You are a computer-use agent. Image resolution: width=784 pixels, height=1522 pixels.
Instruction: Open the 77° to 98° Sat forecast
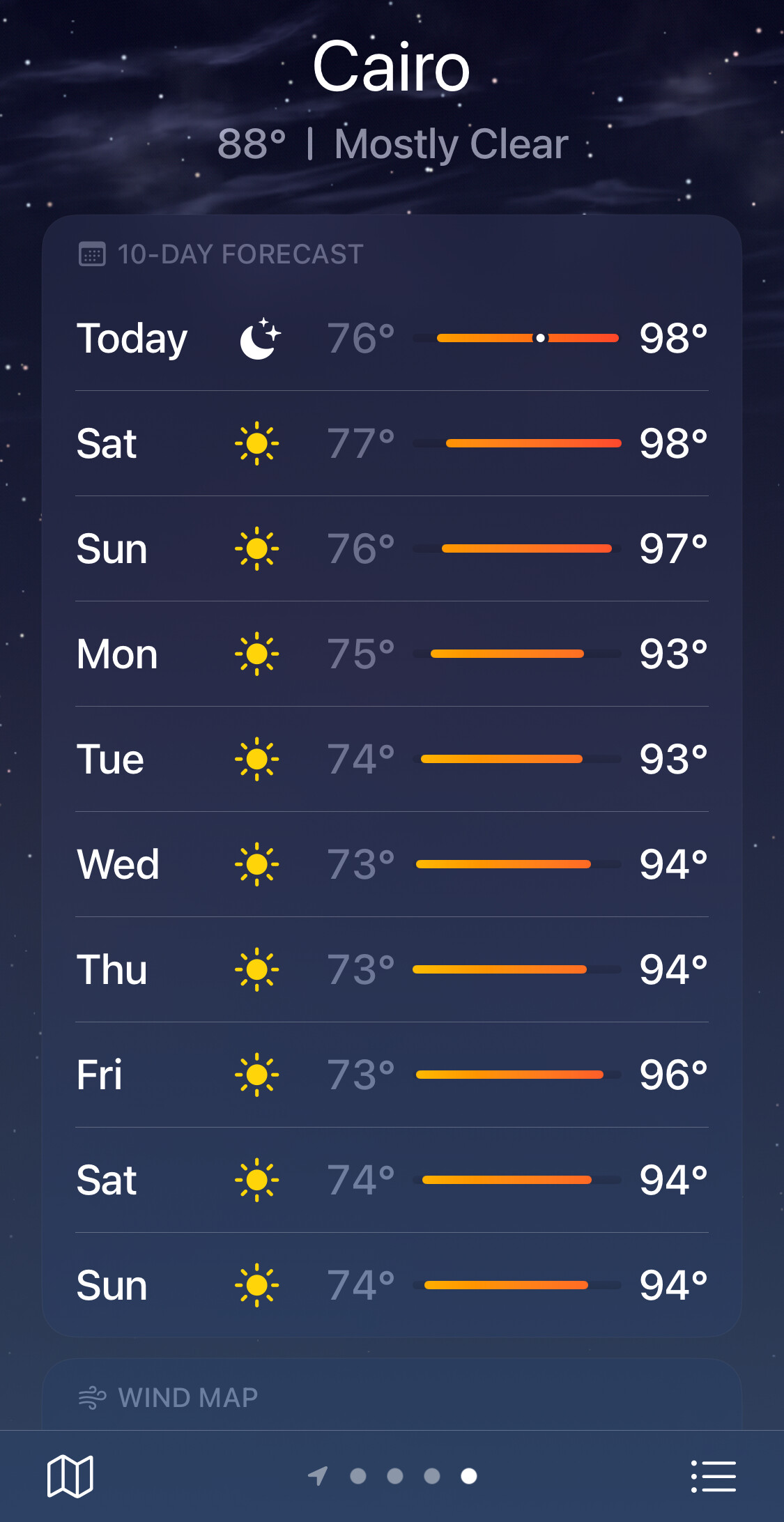[392, 443]
